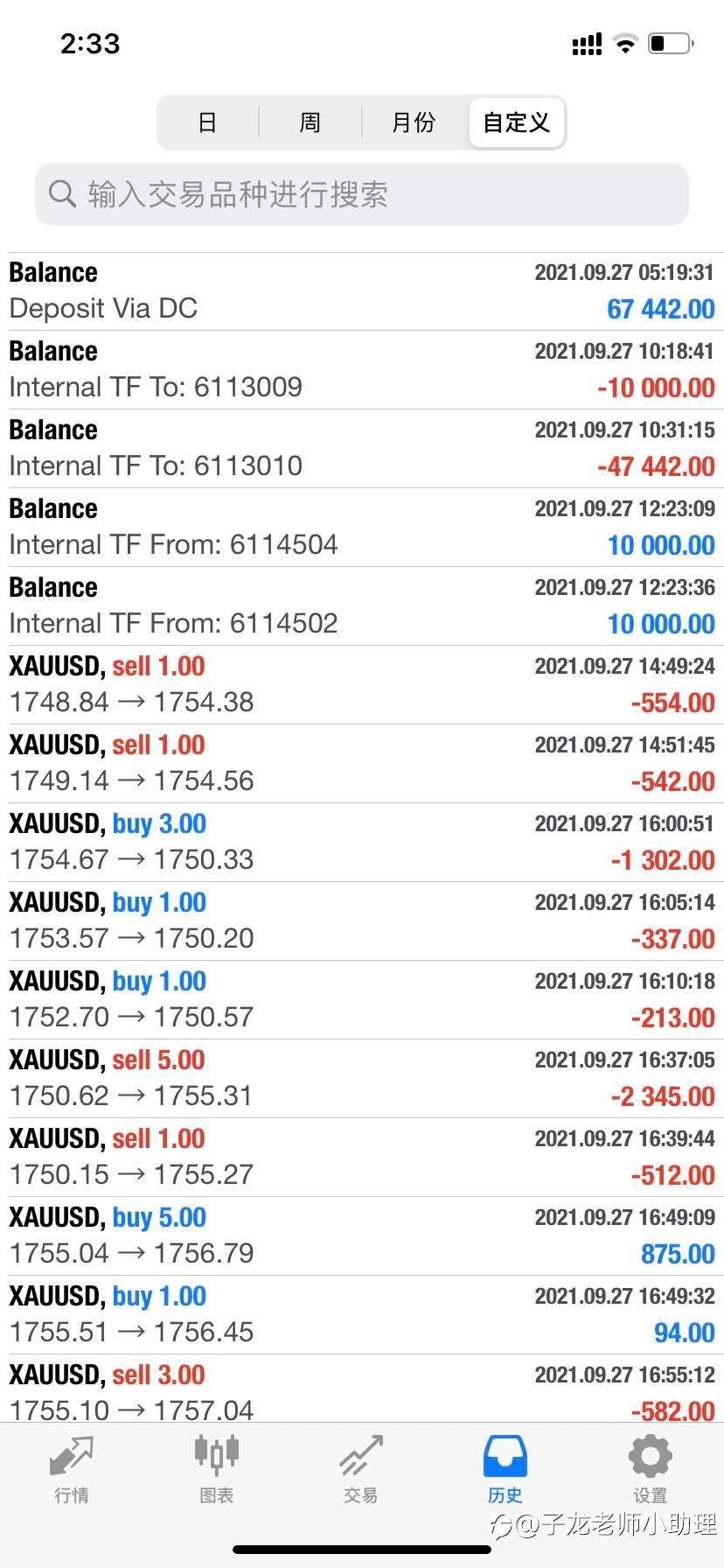The width and height of the screenshot is (724, 1568).
Task: Expand the XAUUSD sell 1.00 trade at 14:49:24
Action: point(362,685)
